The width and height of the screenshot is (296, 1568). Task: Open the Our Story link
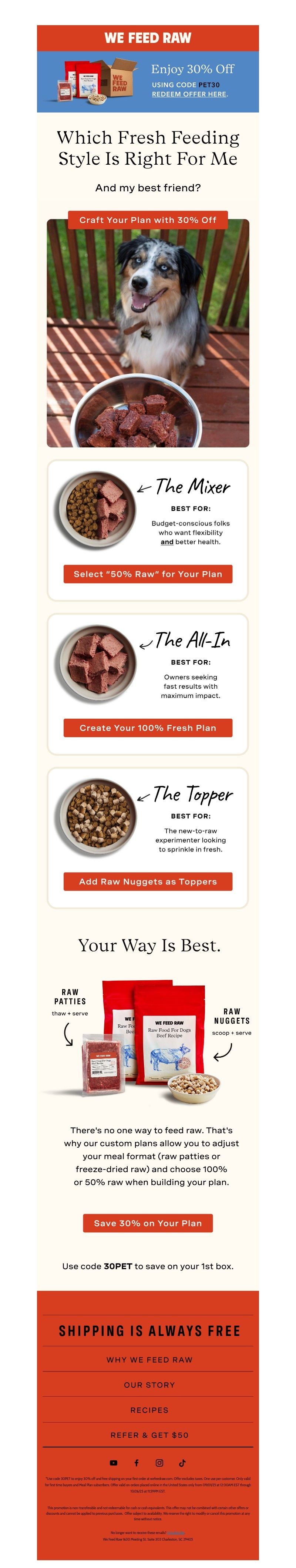[149, 1385]
